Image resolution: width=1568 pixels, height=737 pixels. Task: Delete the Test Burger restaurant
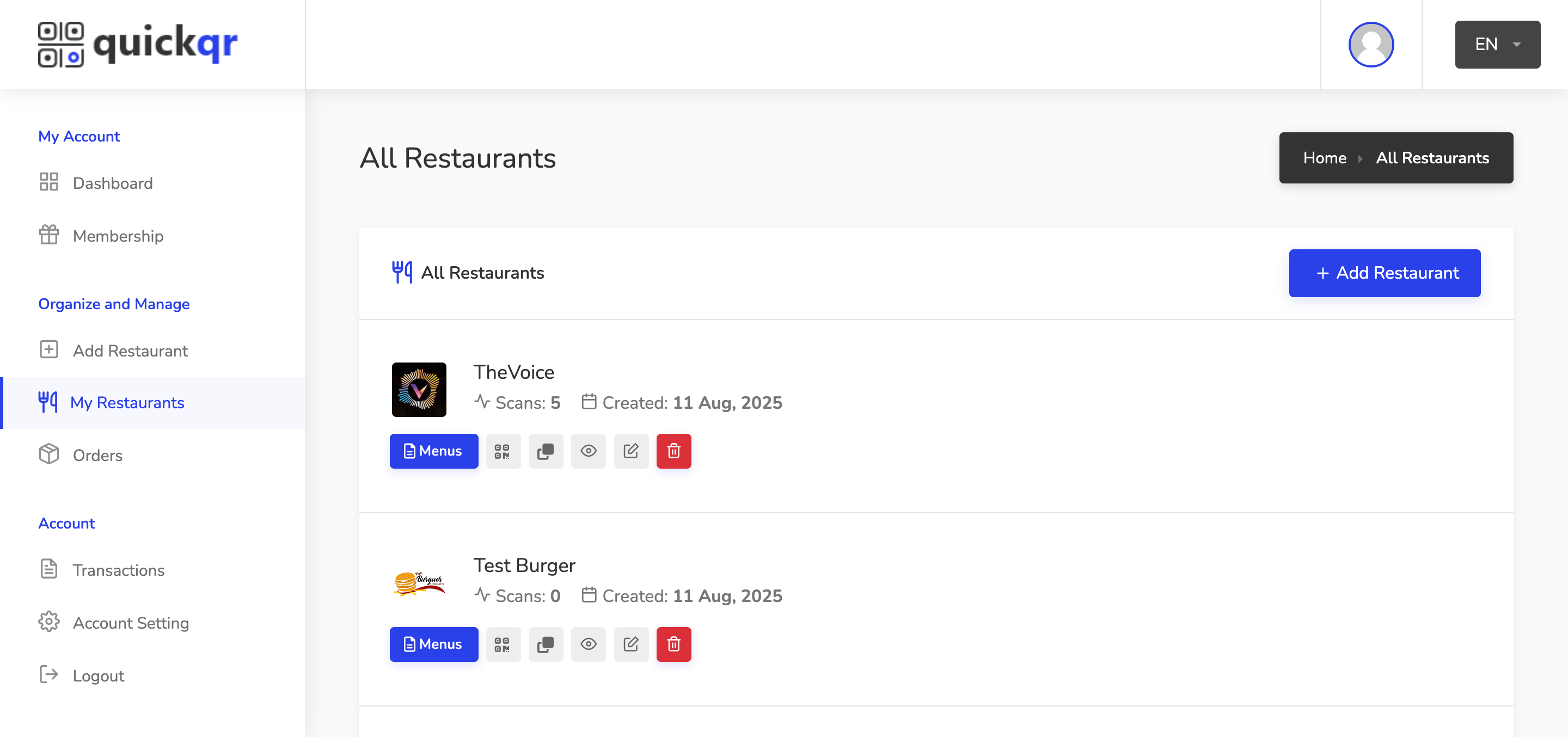[x=673, y=644]
